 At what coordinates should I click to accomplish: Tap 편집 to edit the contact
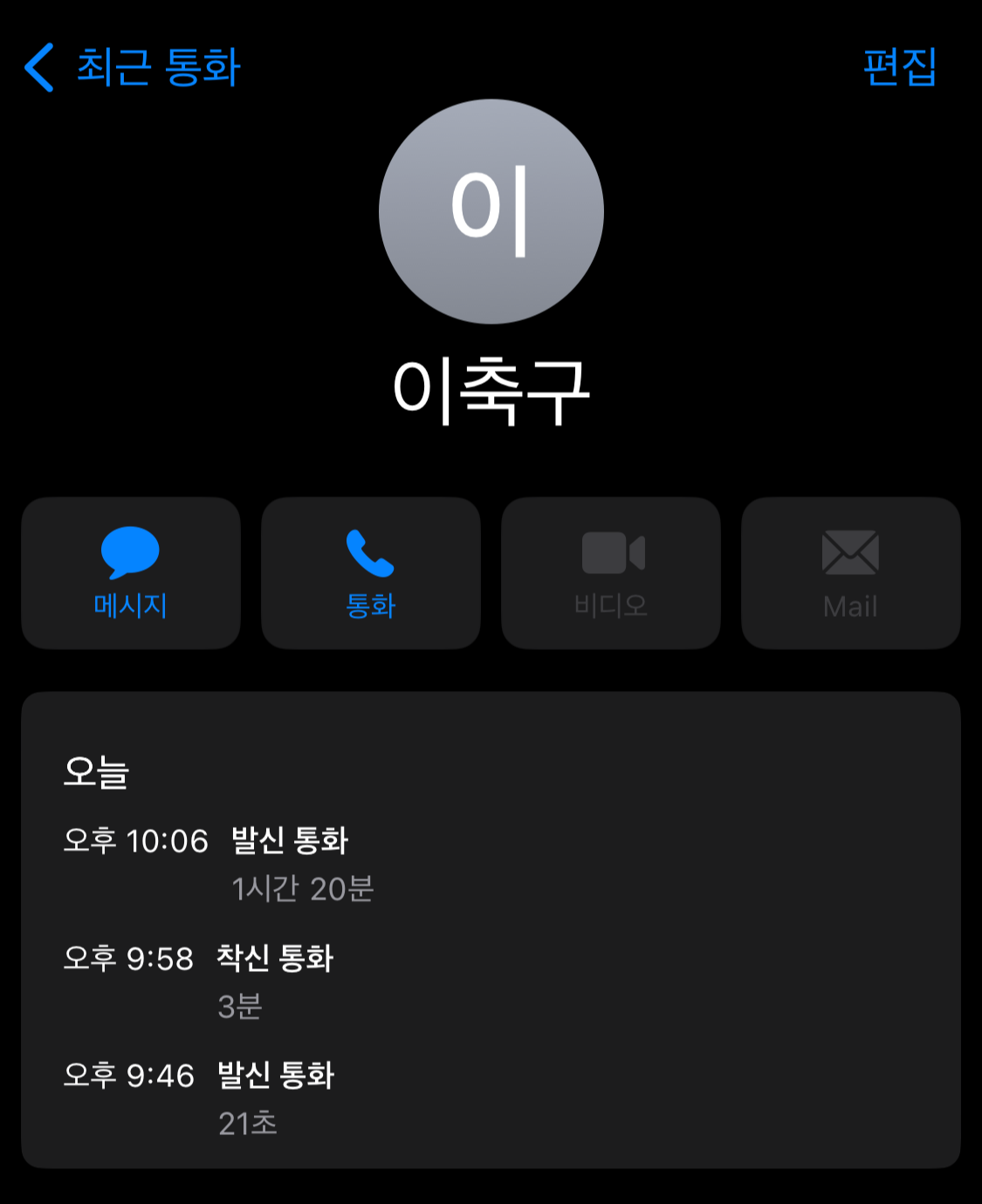click(x=900, y=67)
